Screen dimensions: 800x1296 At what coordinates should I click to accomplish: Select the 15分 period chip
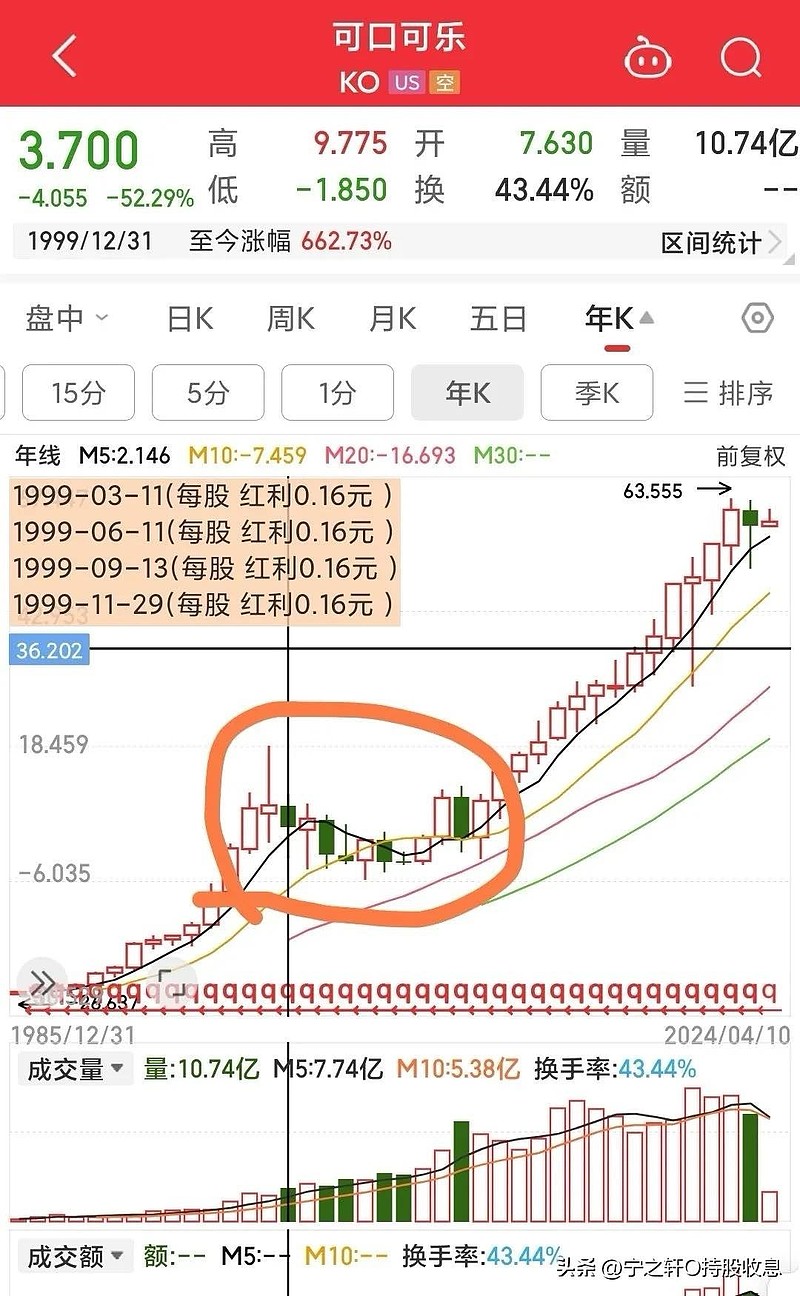point(78,392)
